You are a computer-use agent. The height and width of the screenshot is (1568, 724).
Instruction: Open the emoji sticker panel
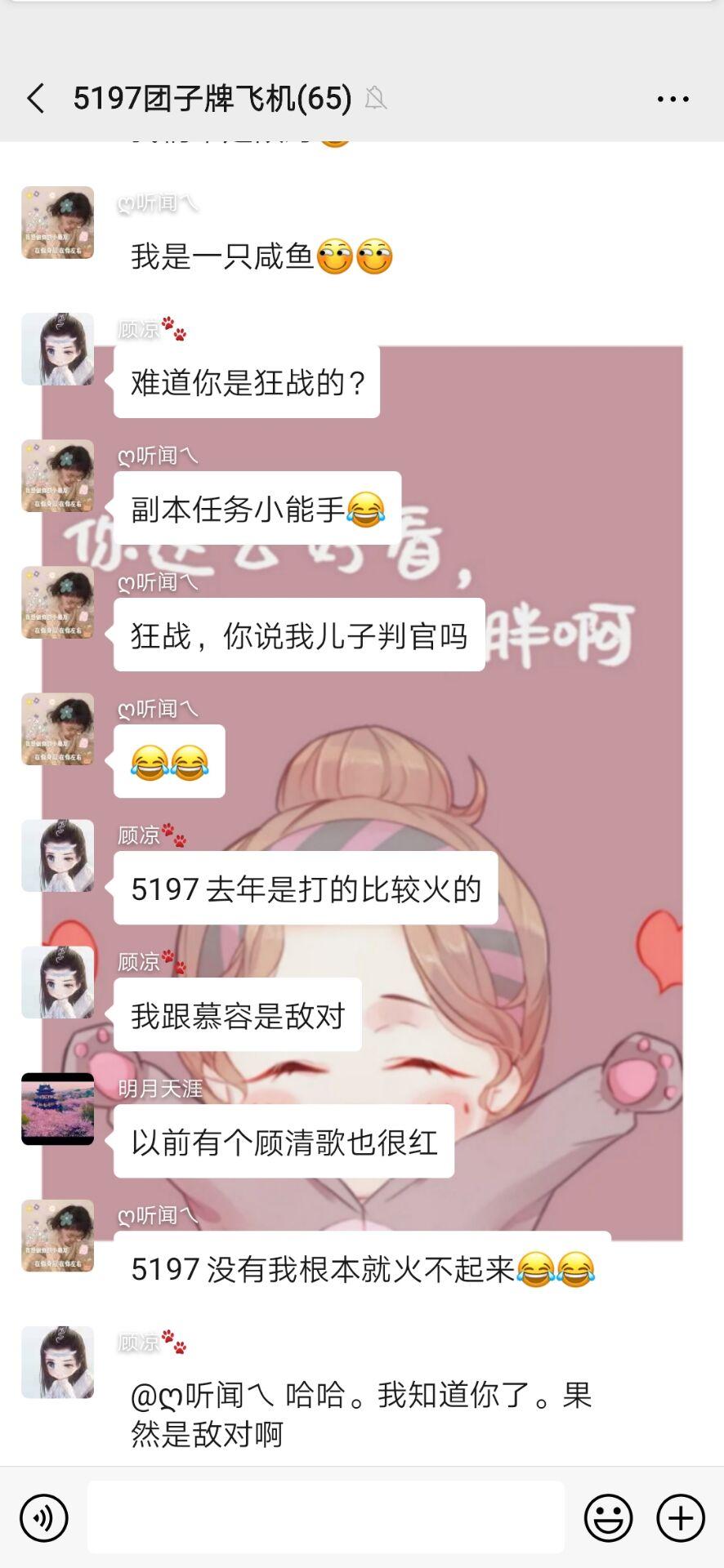click(608, 1518)
